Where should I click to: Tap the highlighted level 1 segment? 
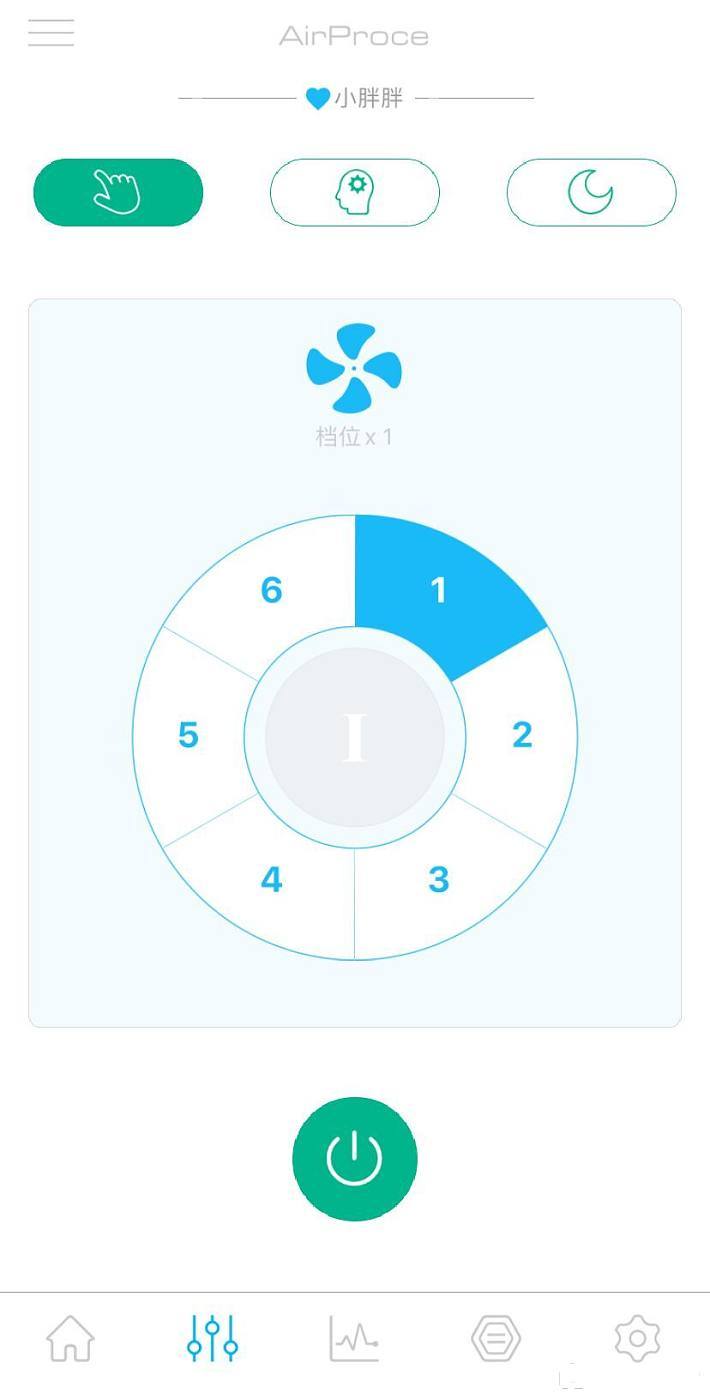coord(439,591)
